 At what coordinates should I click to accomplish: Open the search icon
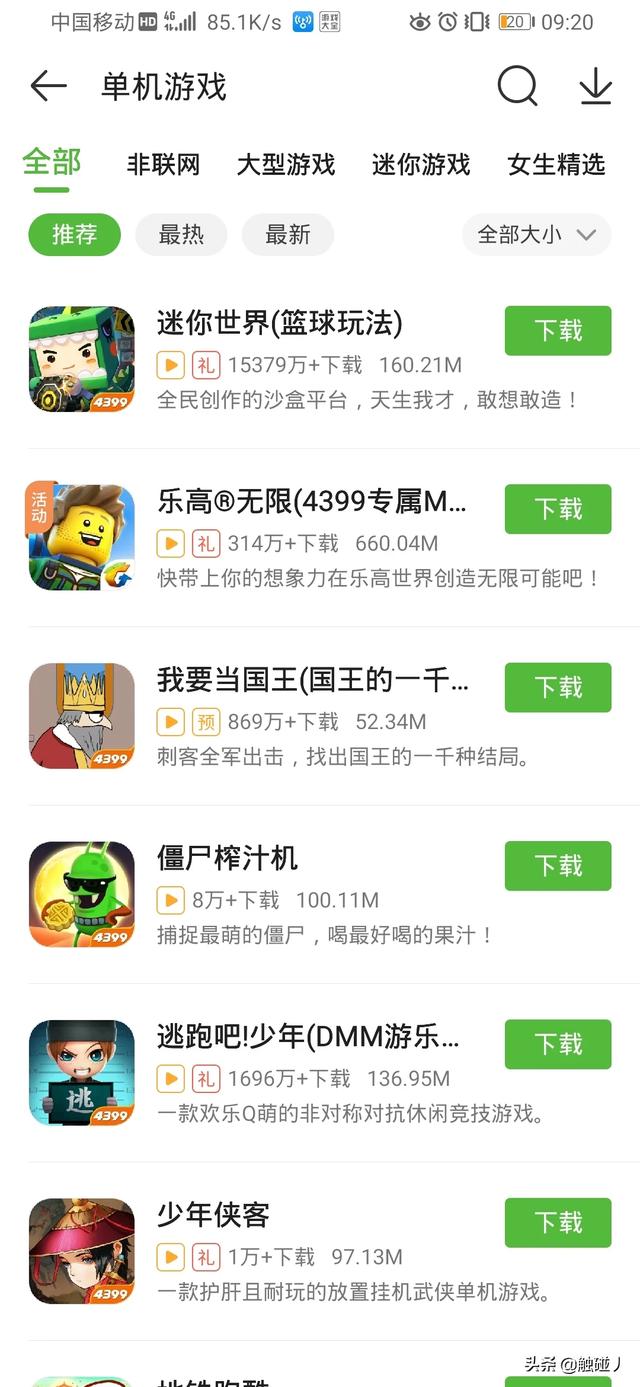(x=517, y=87)
